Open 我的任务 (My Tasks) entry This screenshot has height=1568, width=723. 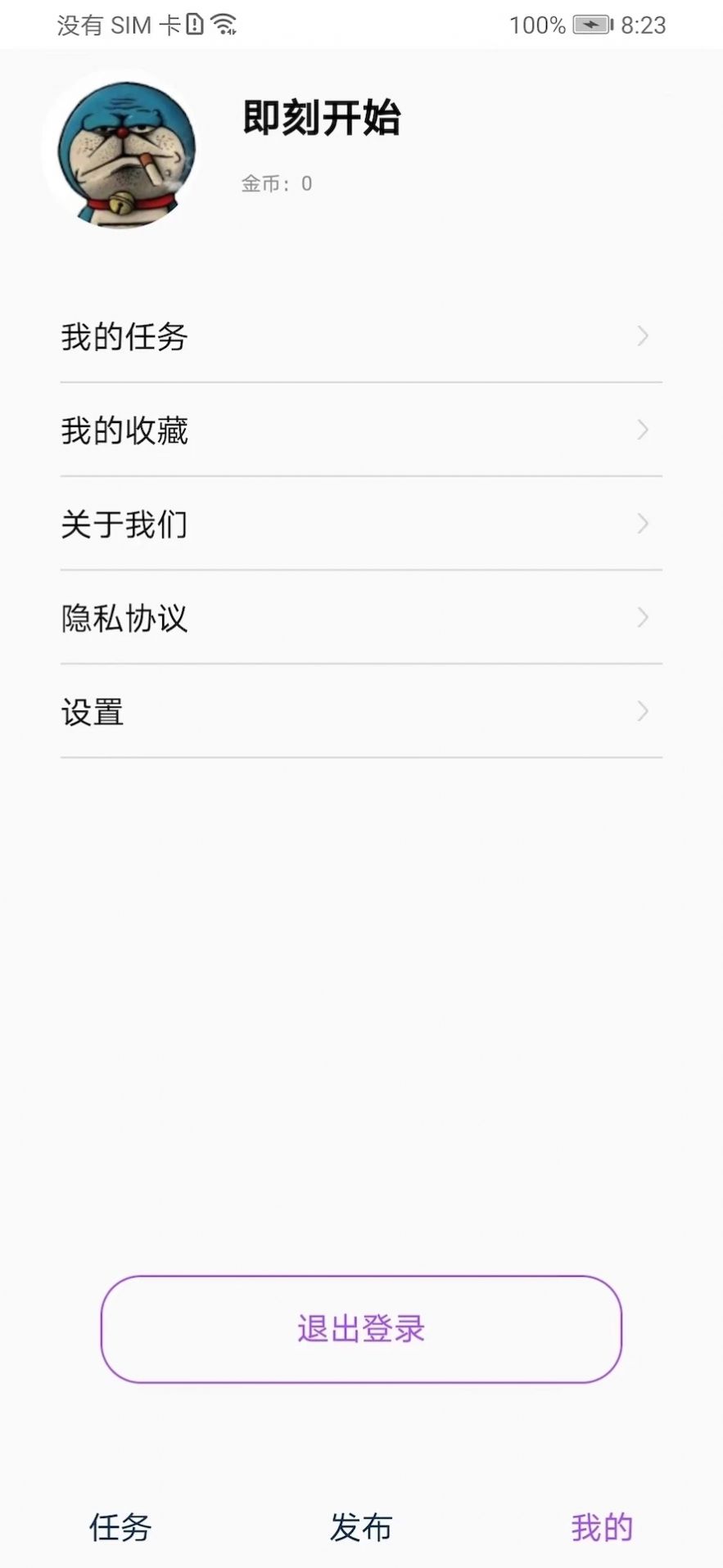(124, 336)
